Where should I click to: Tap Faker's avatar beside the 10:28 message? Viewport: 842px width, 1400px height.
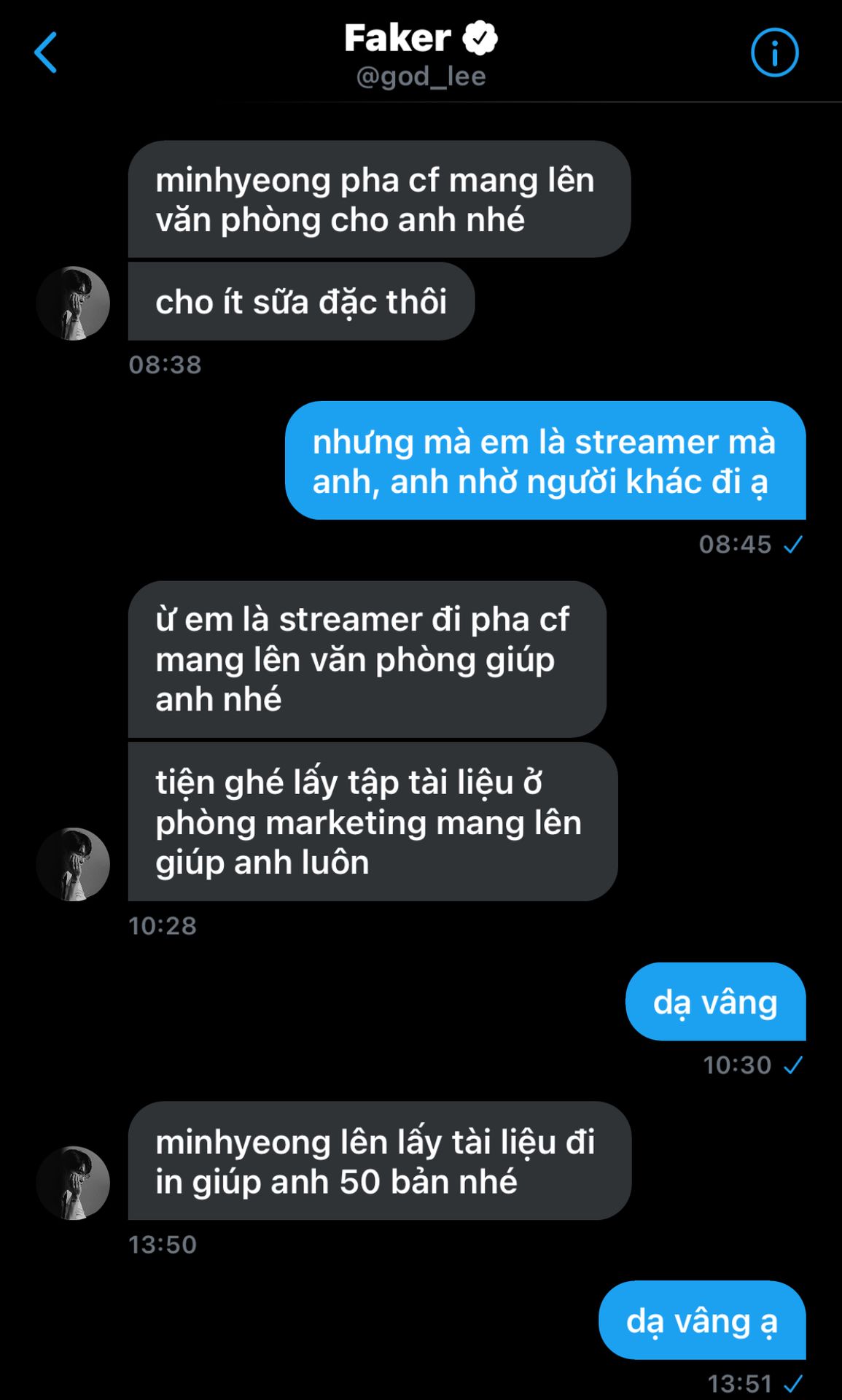click(x=73, y=865)
